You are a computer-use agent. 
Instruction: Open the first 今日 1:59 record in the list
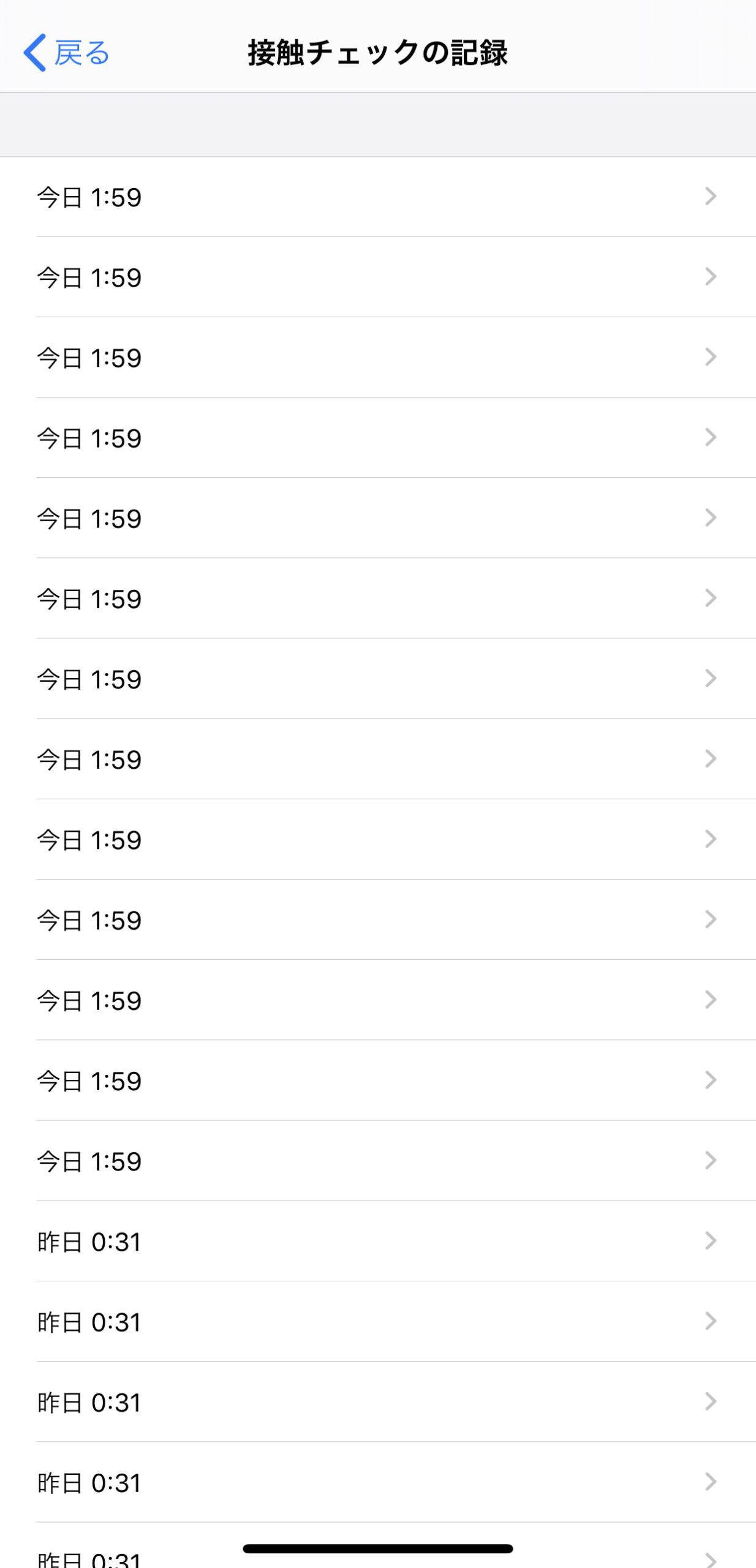(x=378, y=197)
